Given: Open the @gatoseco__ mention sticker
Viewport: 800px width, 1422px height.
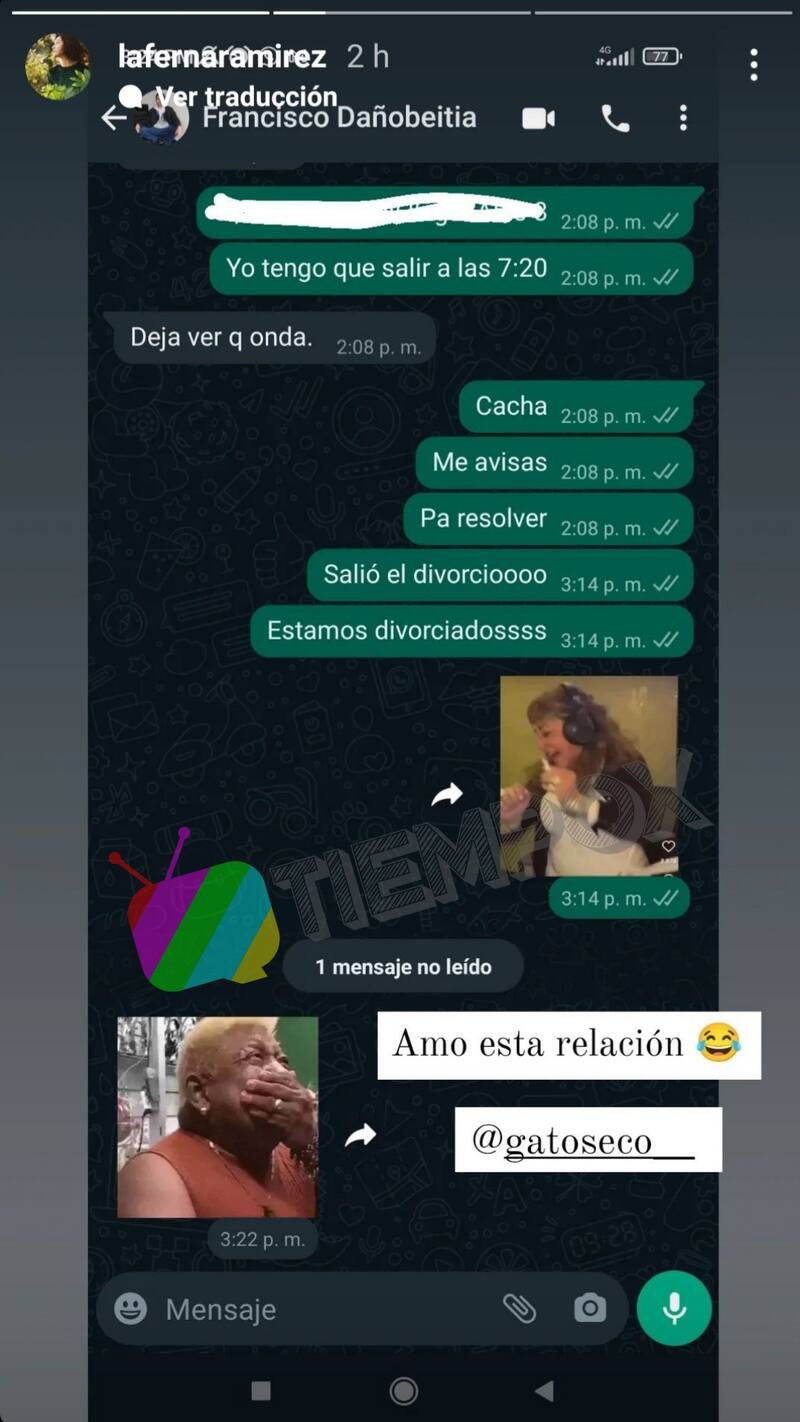Looking at the screenshot, I should [x=587, y=1140].
